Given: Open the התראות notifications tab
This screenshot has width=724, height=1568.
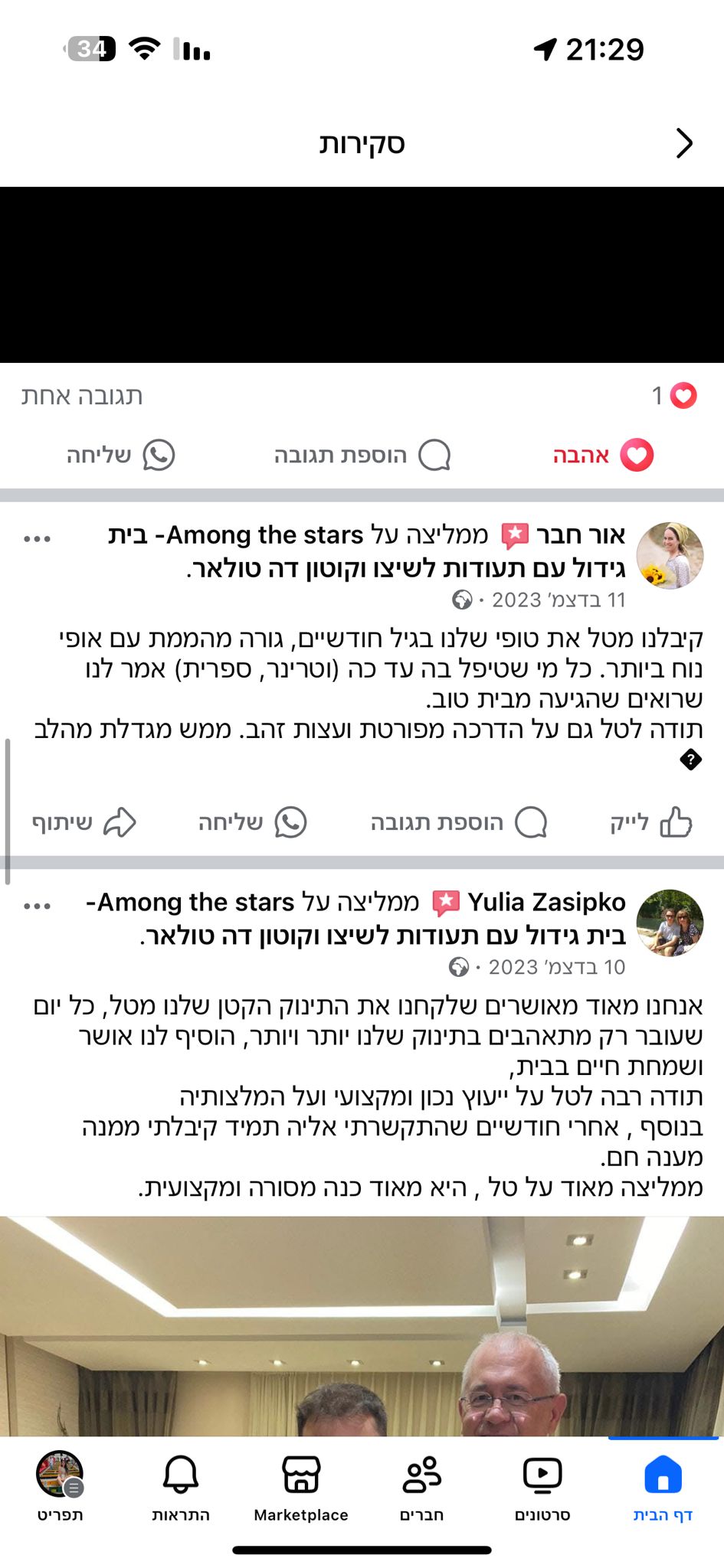Looking at the screenshot, I should (181, 1487).
